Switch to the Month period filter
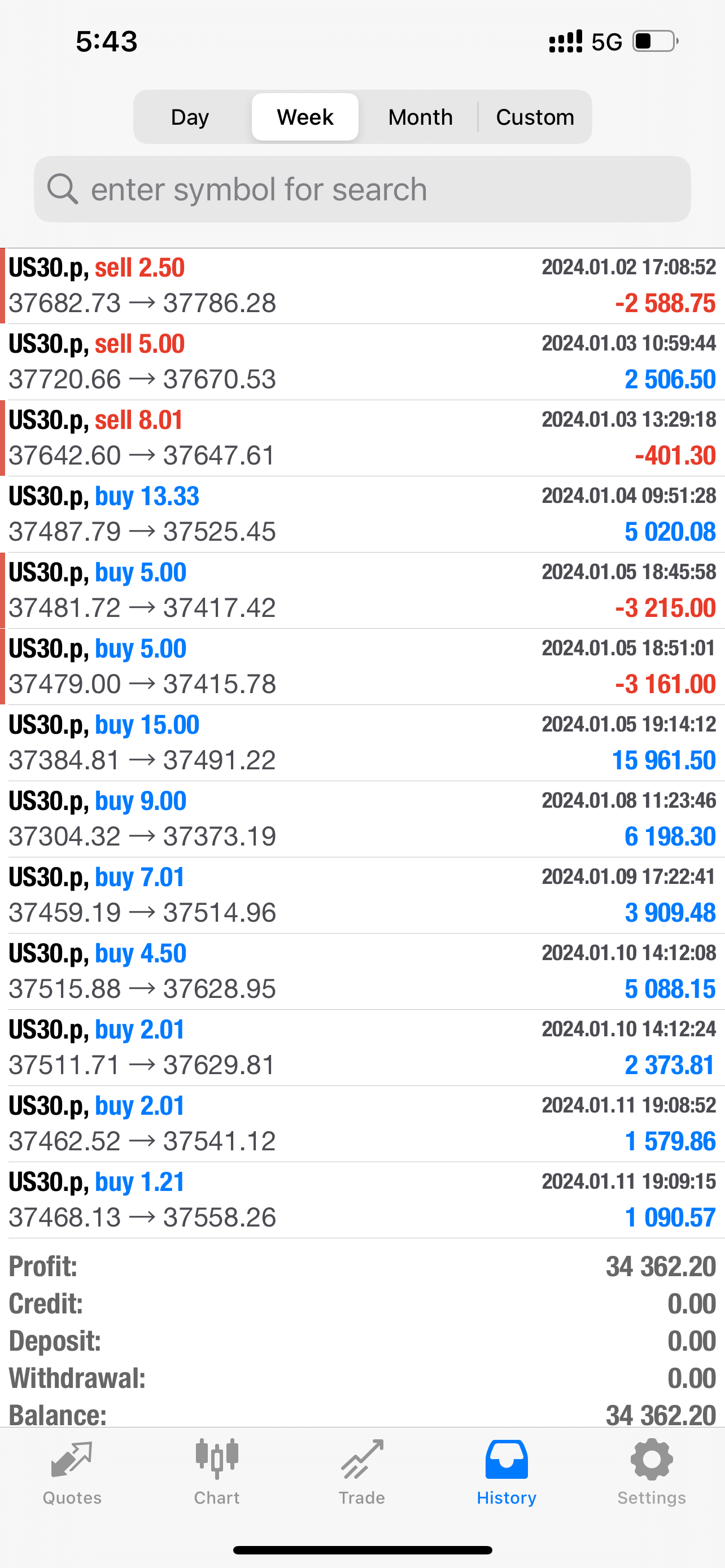Viewport: 725px width, 1568px height. coord(420,117)
